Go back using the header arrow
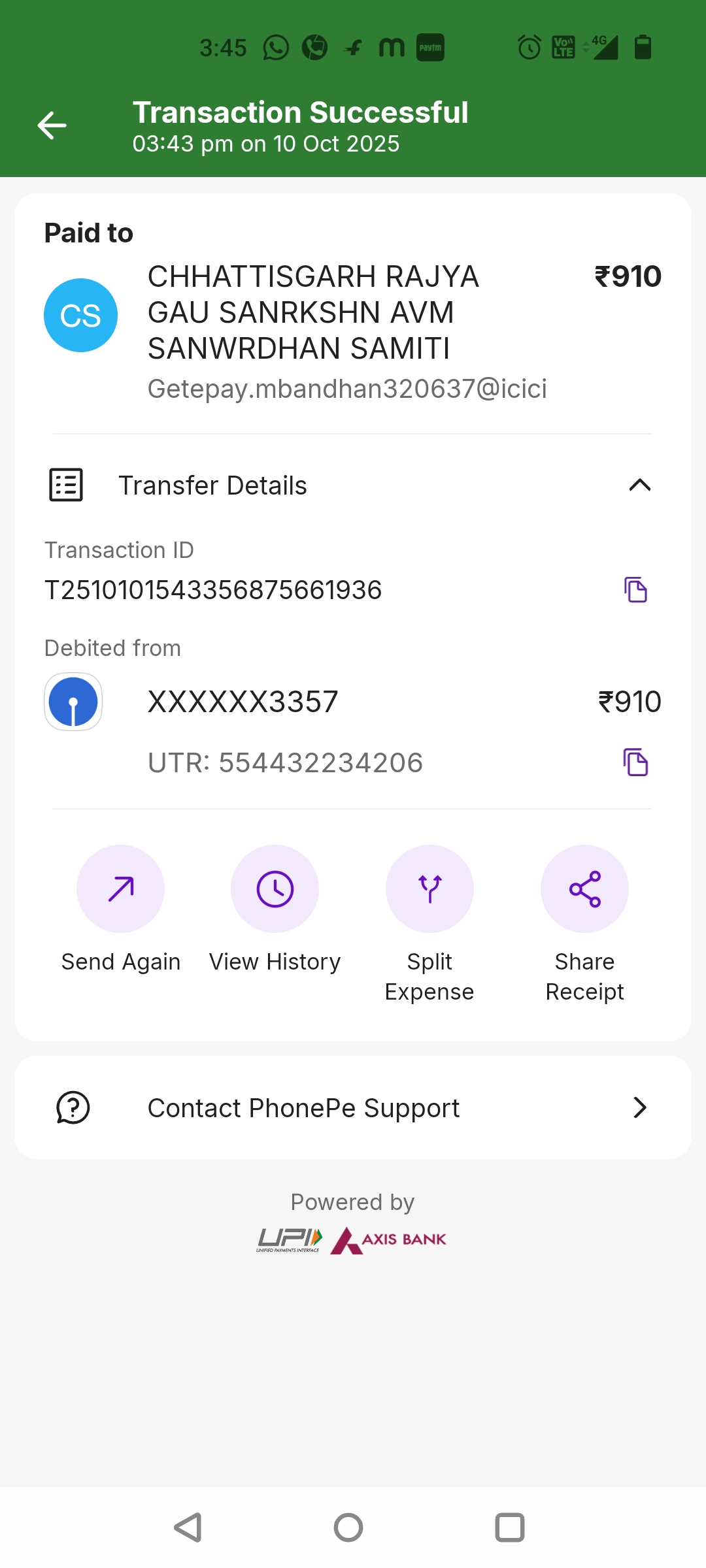Viewport: 706px width, 1568px height. click(x=52, y=125)
